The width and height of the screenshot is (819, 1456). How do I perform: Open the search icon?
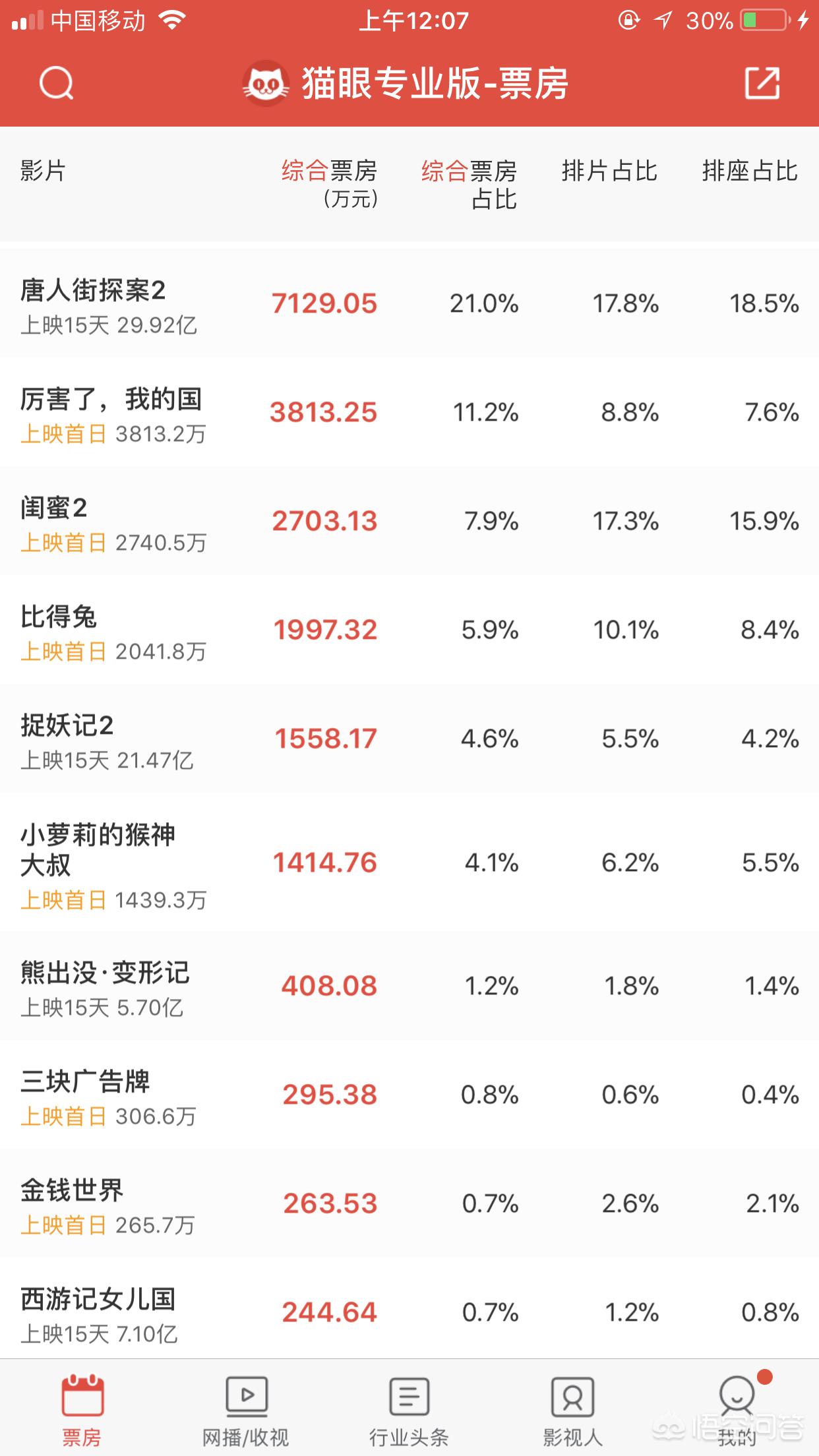click(56, 83)
